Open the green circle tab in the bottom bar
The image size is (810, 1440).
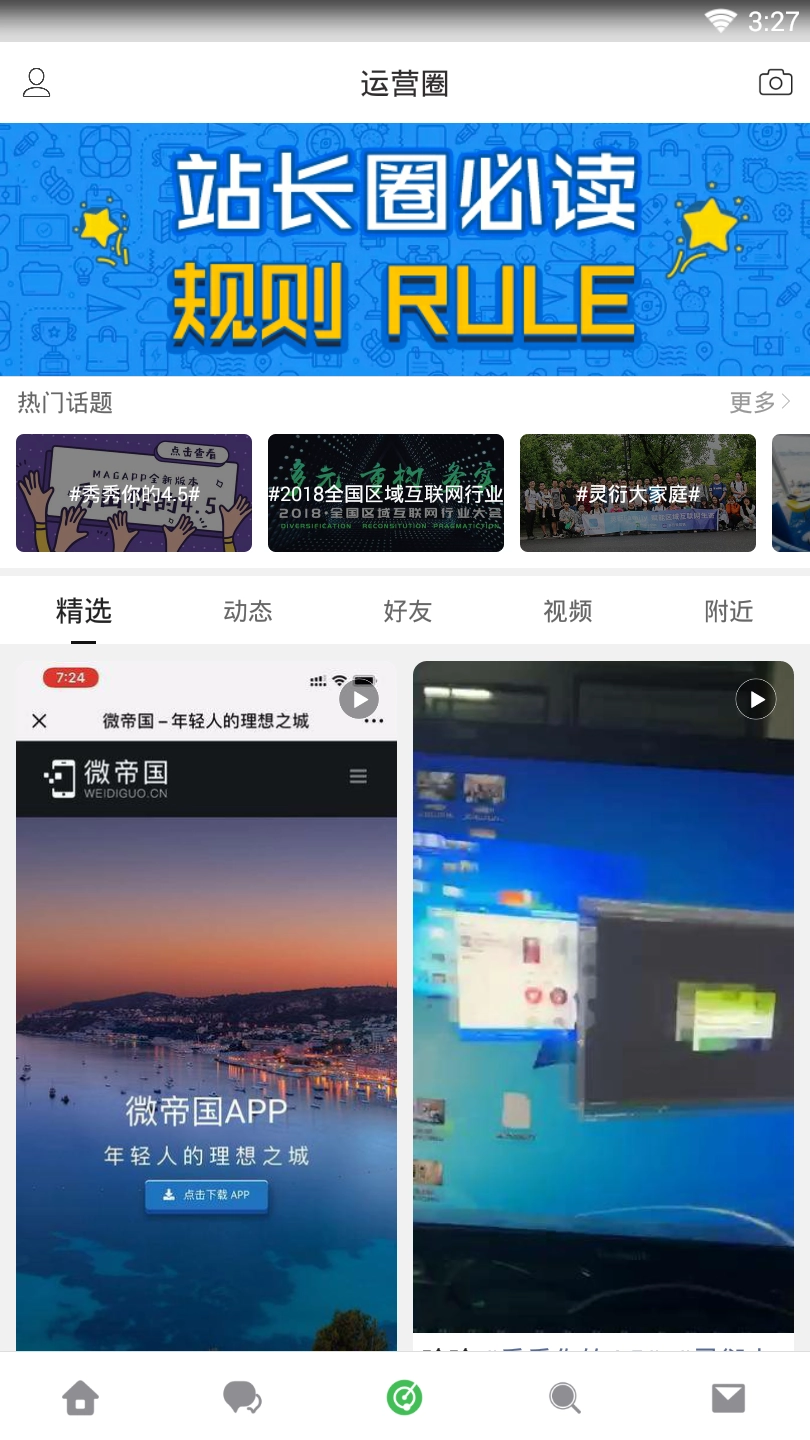405,1397
